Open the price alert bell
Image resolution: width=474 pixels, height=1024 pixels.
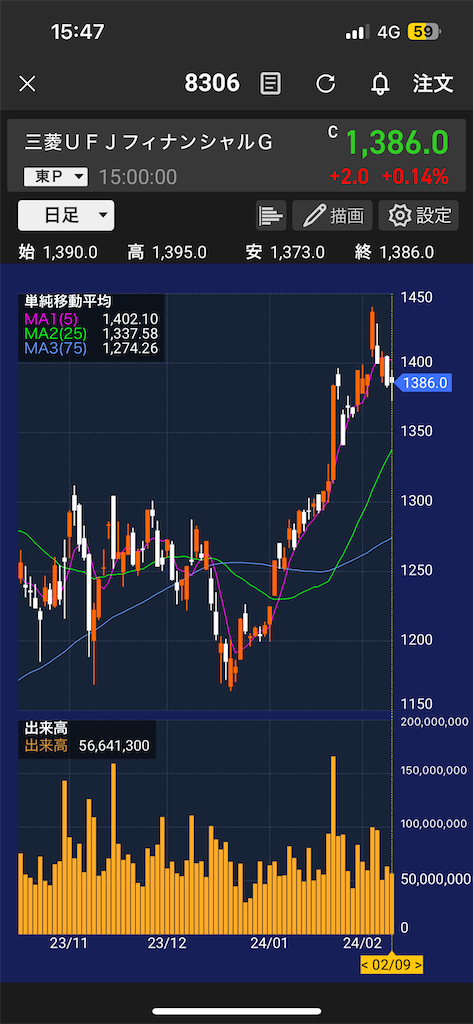[x=380, y=84]
